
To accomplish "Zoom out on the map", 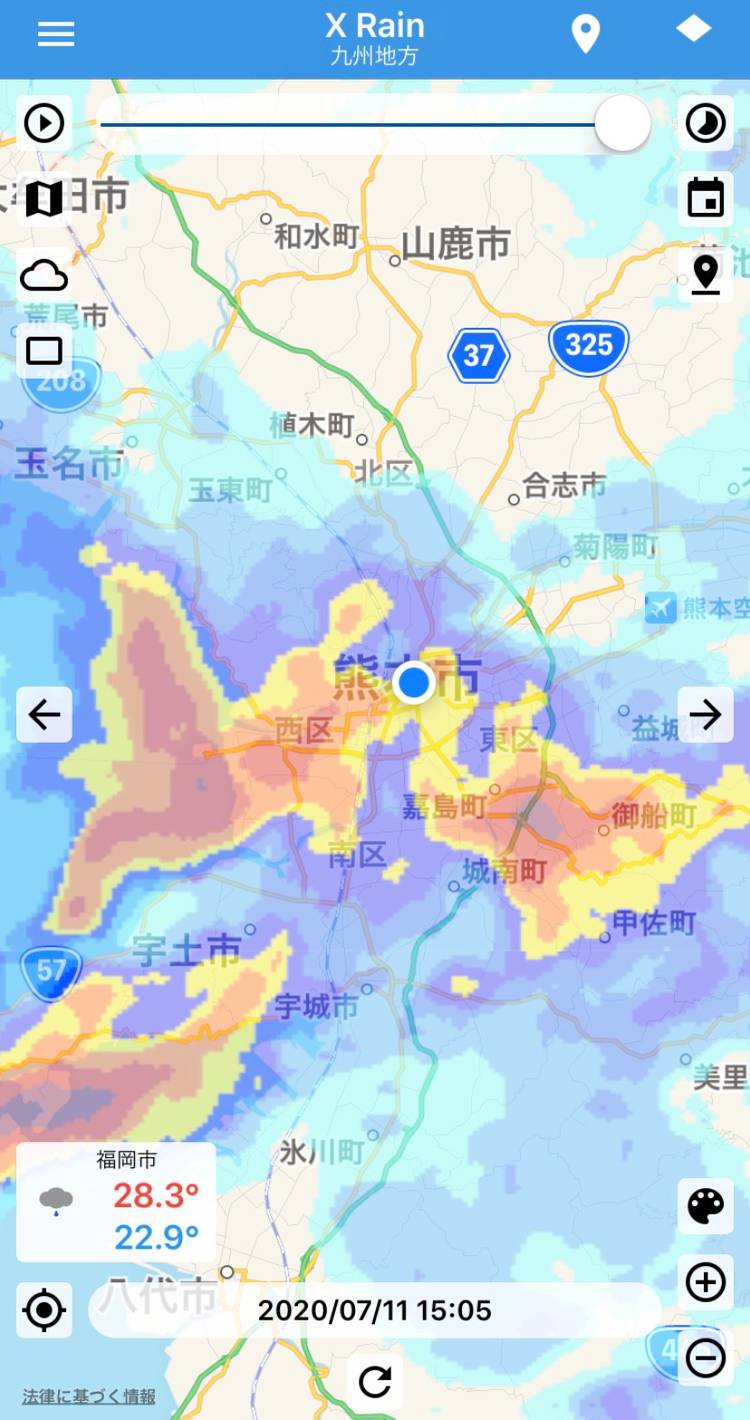I will click(706, 1357).
